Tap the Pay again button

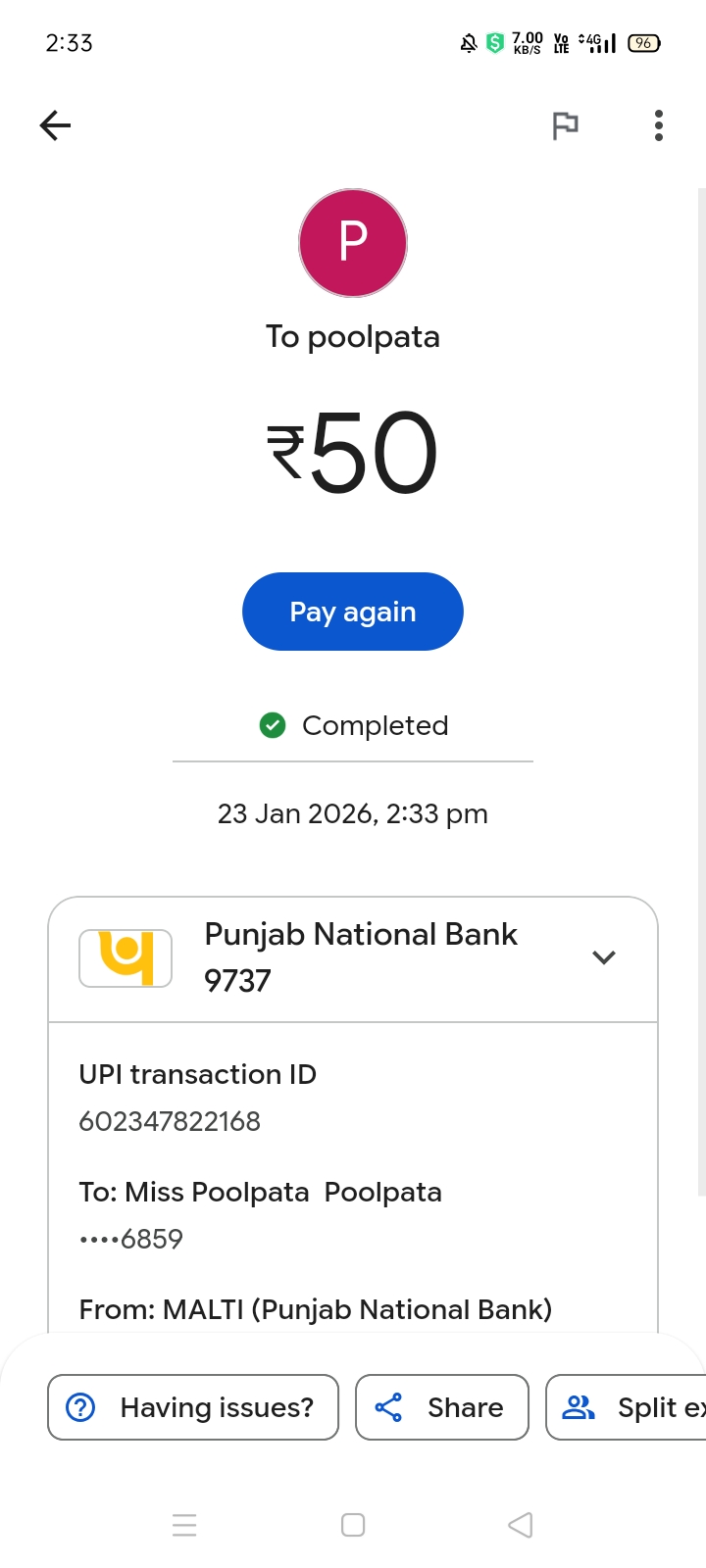[352, 612]
